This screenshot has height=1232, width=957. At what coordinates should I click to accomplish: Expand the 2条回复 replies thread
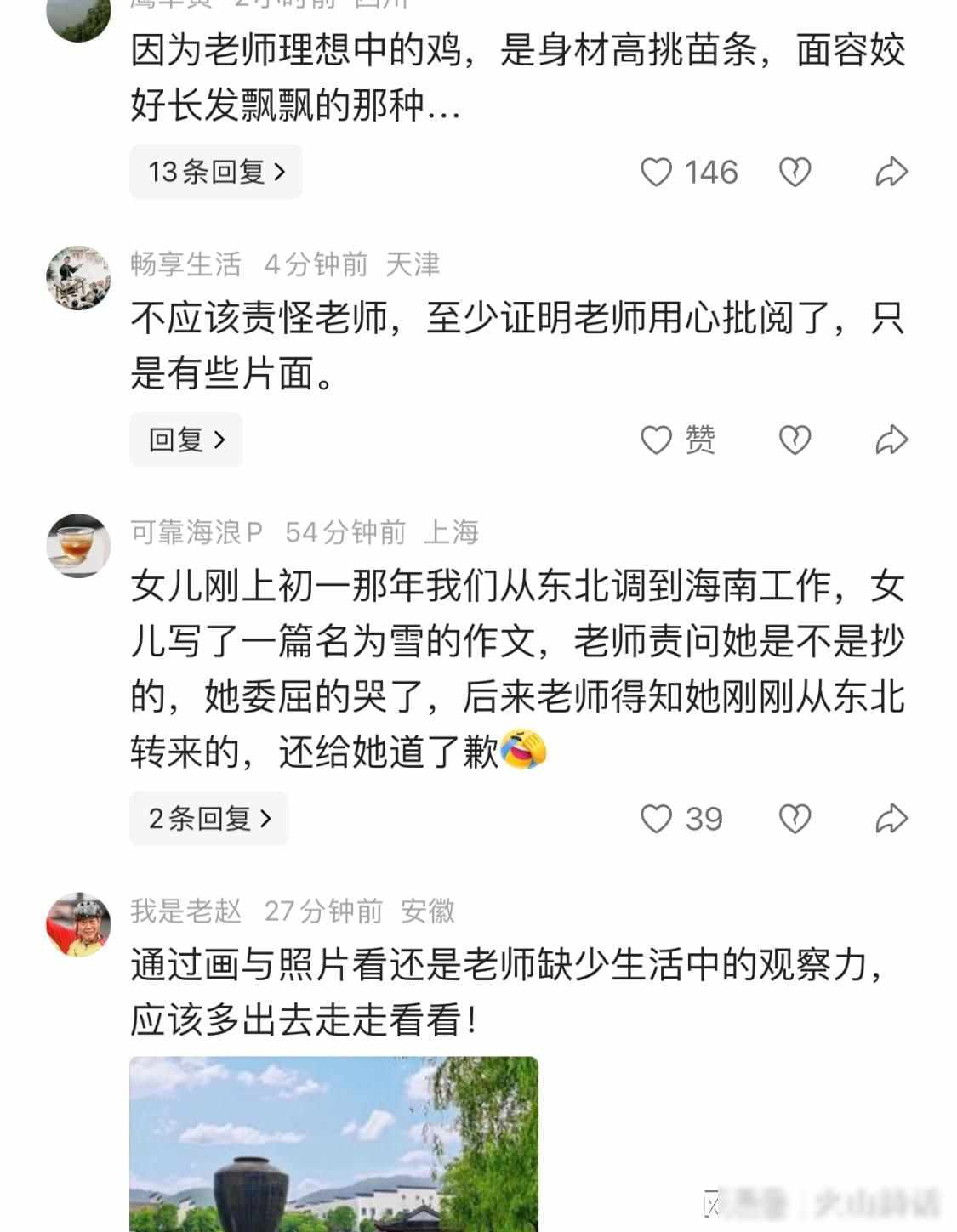click(209, 818)
